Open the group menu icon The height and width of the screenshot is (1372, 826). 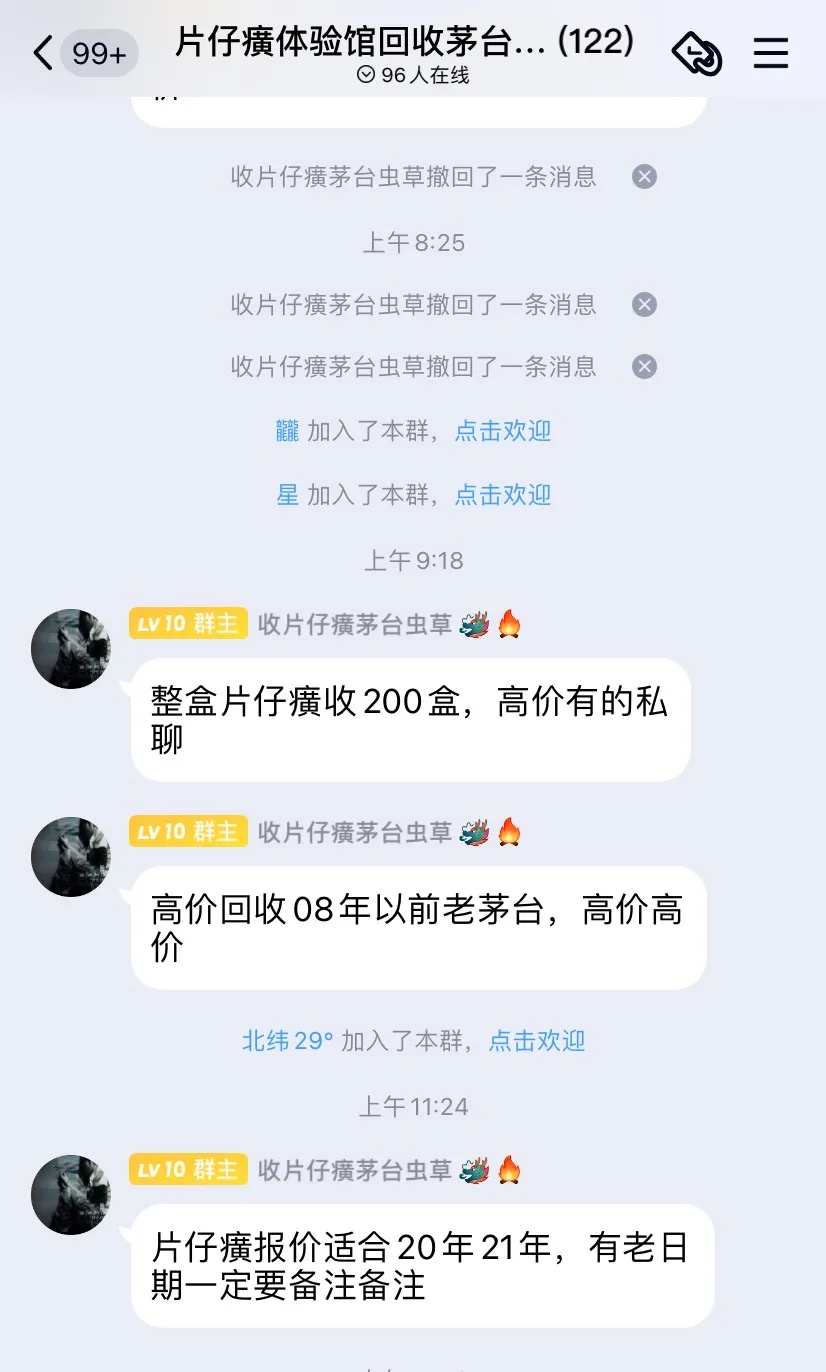click(770, 53)
